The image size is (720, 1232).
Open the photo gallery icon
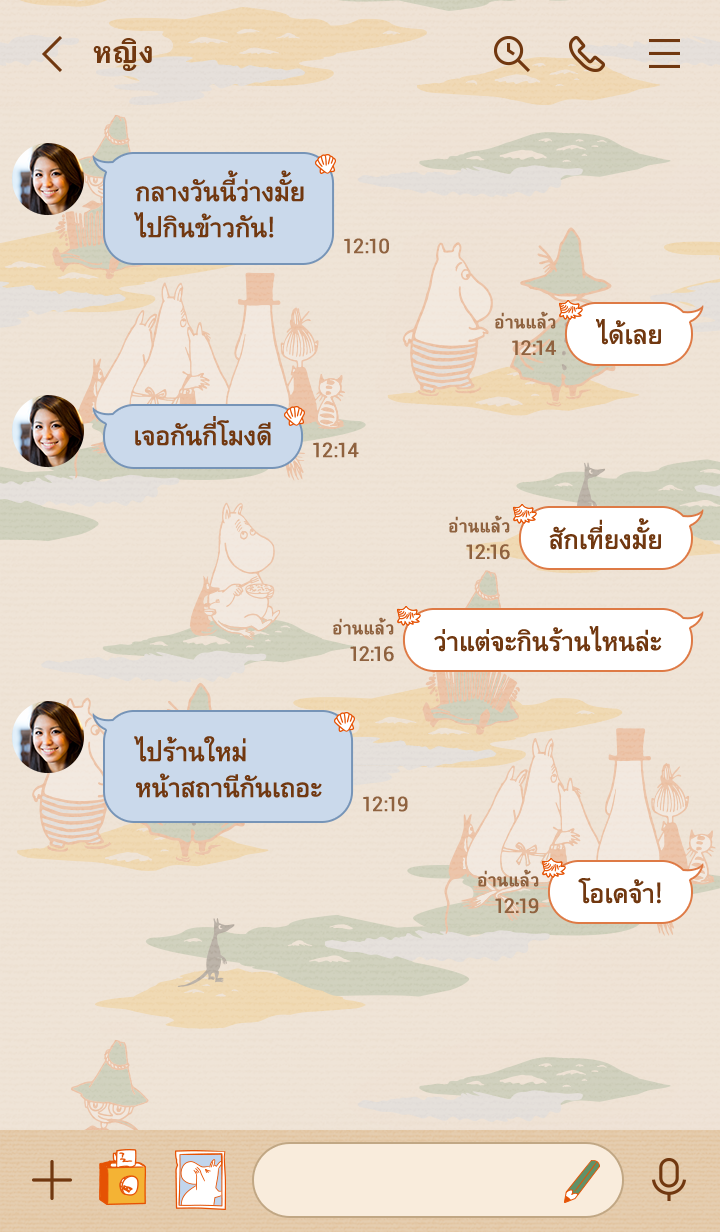point(200,1180)
